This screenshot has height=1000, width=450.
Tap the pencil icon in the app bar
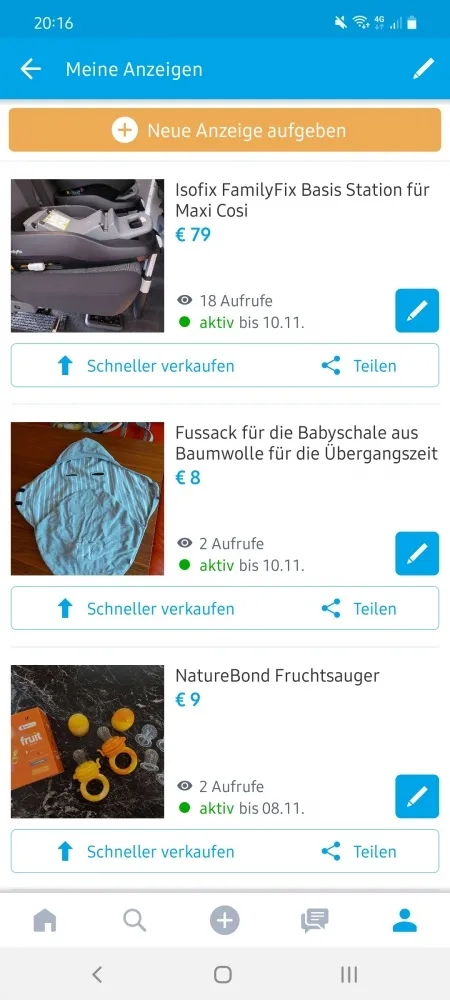pos(423,69)
